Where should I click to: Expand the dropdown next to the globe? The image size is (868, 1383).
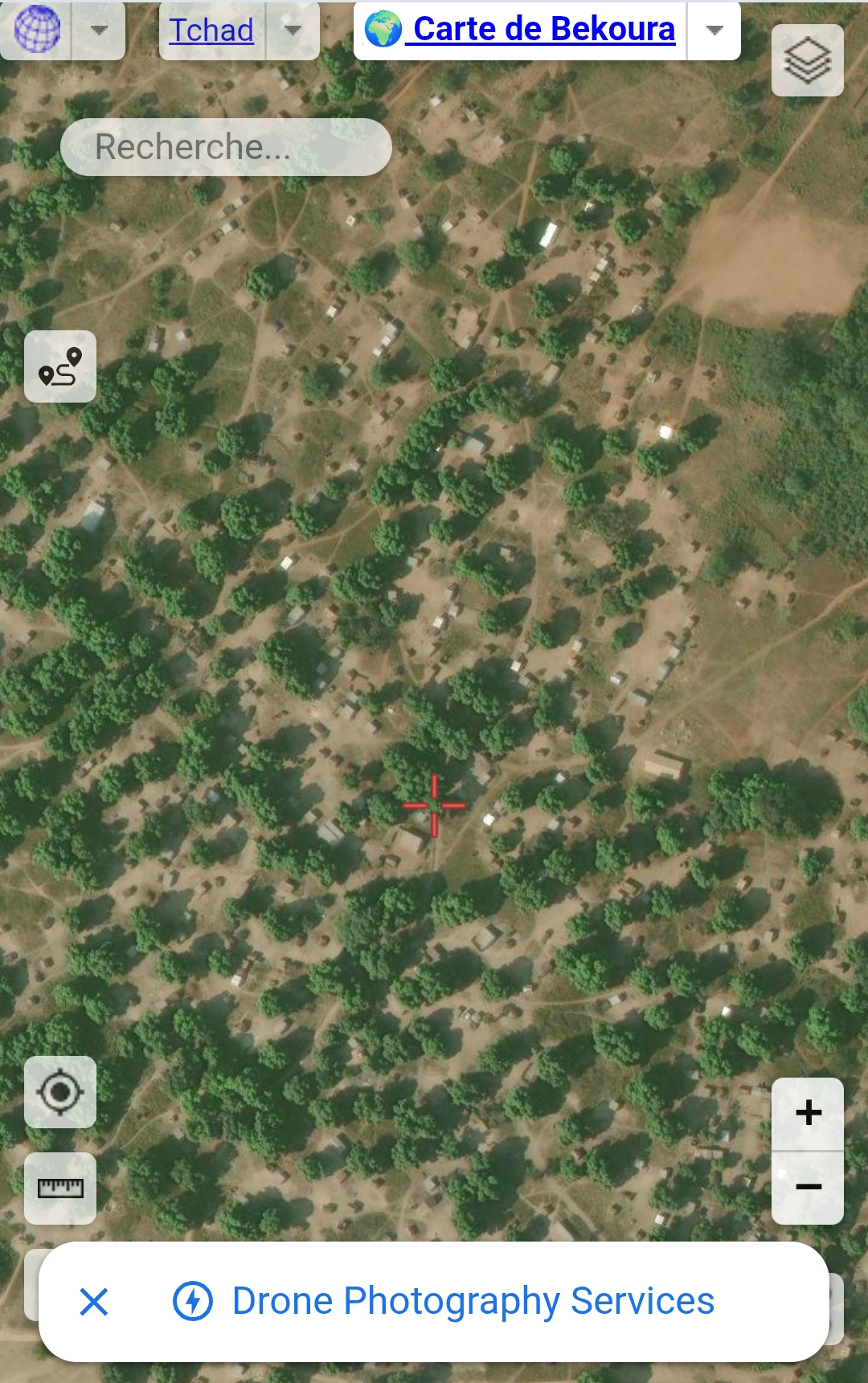tap(99, 30)
